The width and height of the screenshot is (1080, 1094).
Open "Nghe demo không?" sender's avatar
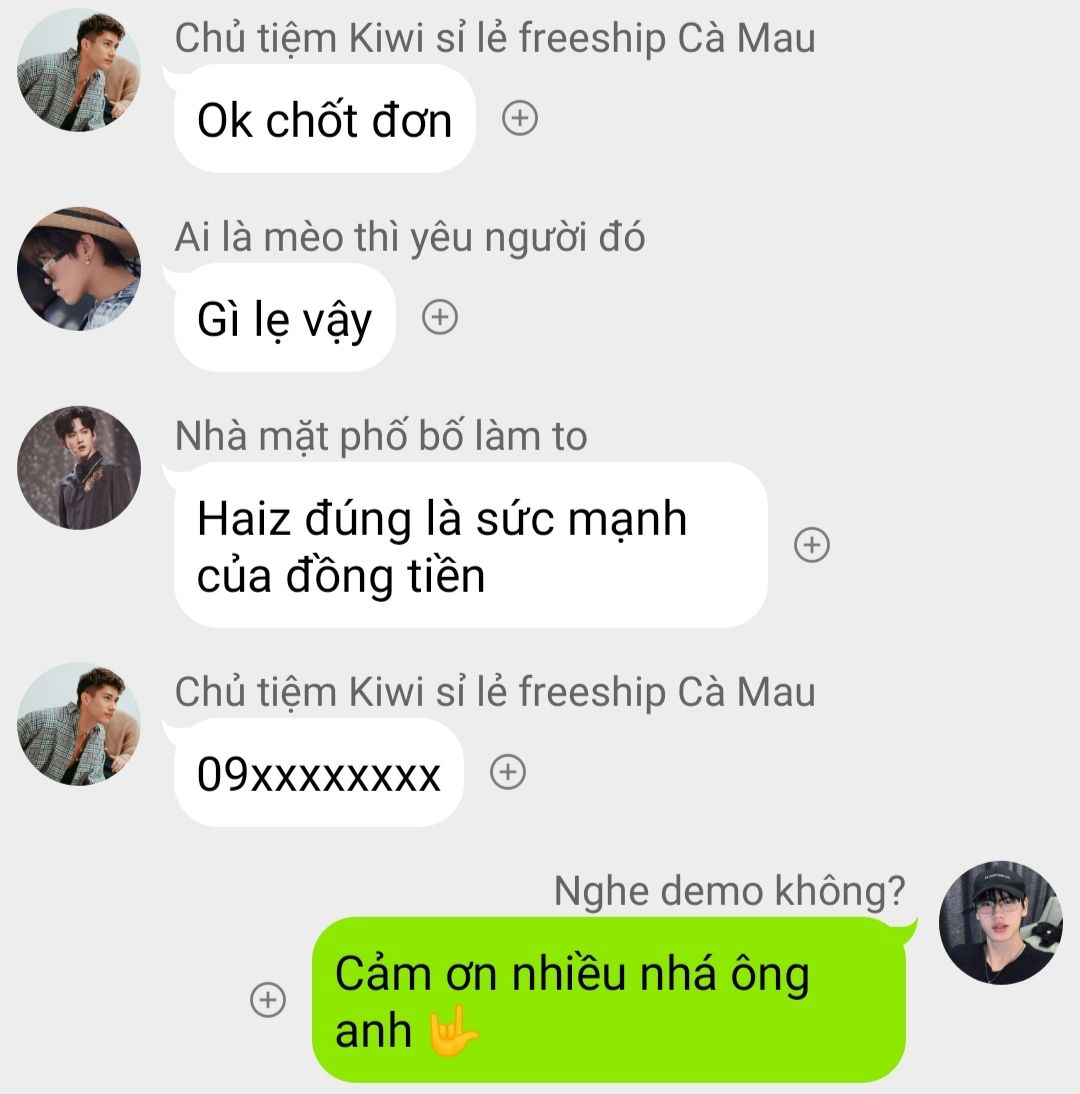pos(1000,923)
